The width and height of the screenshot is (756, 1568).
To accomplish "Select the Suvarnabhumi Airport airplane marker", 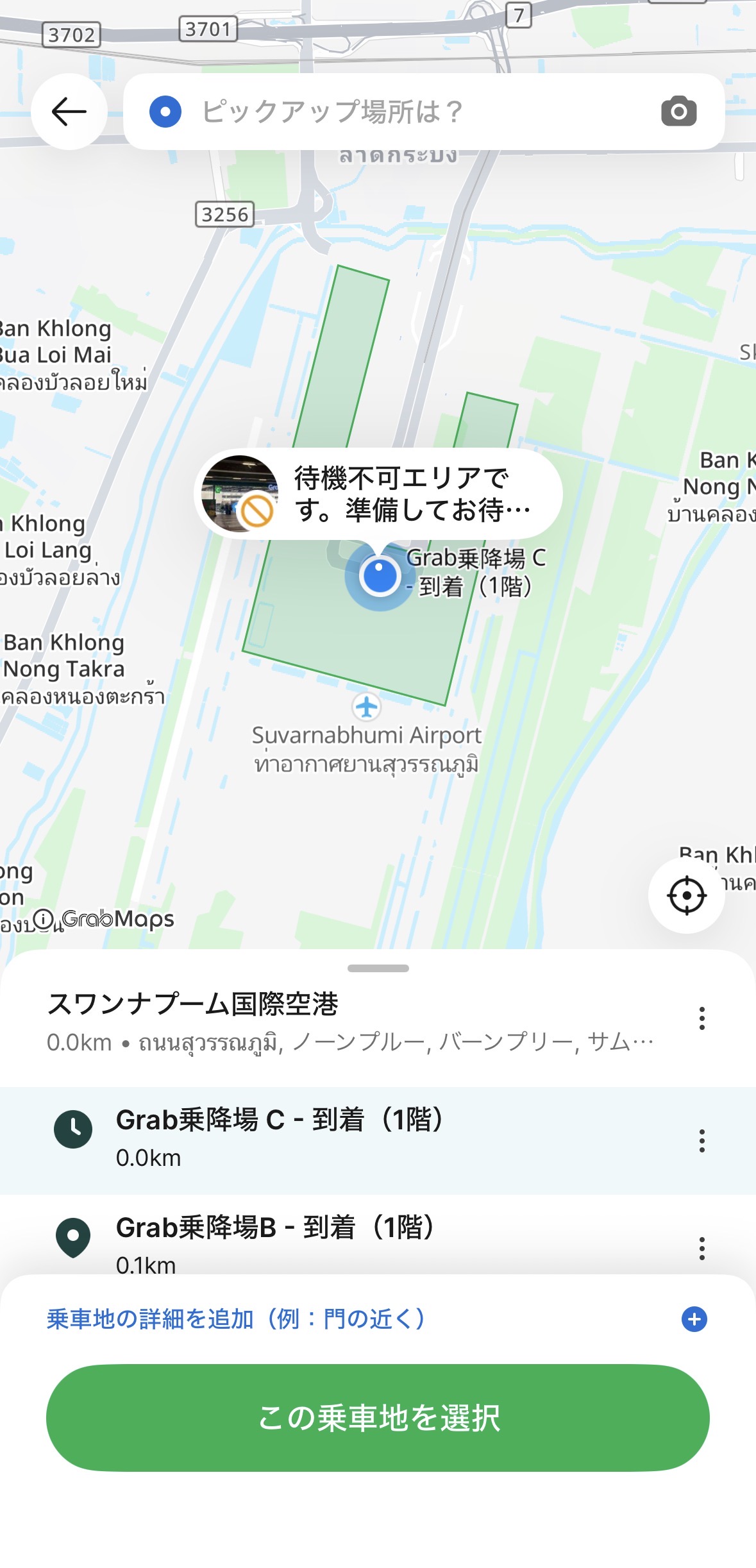I will pyautogui.click(x=365, y=706).
